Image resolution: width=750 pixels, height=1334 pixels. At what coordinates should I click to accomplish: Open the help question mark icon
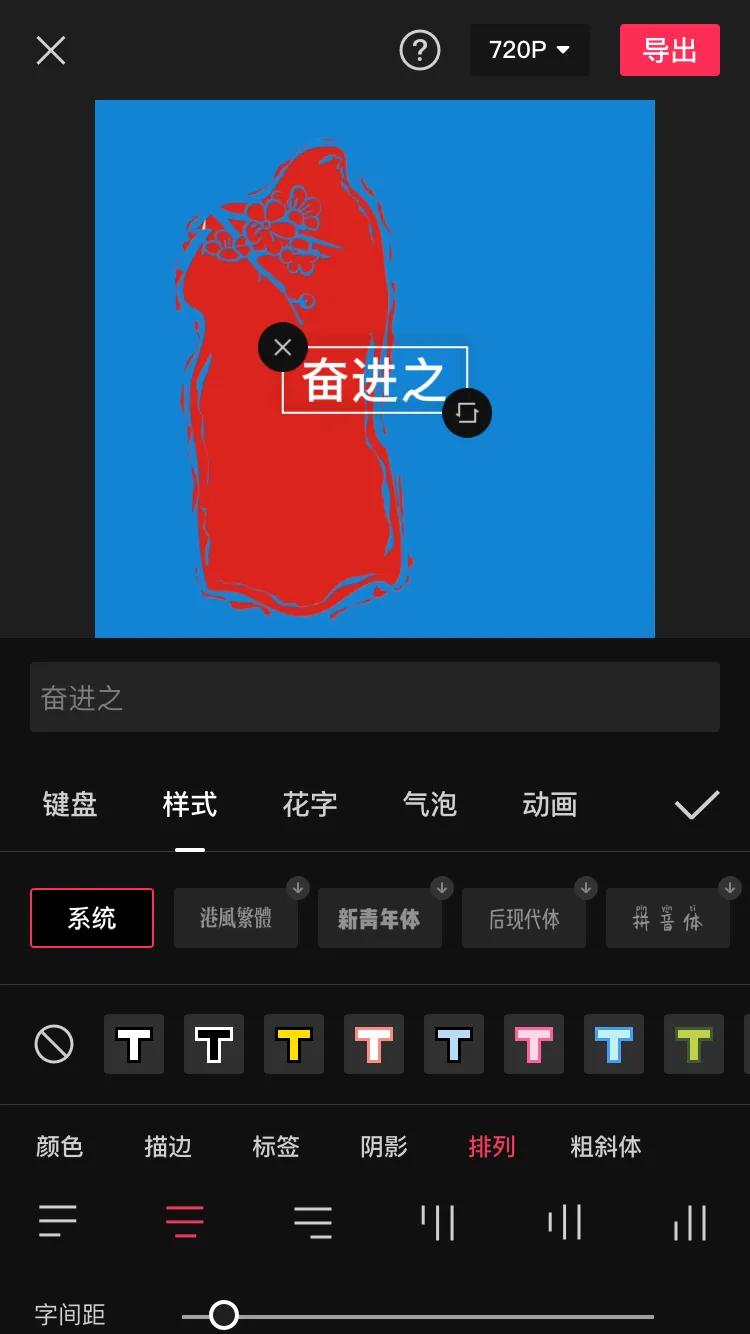[x=420, y=50]
